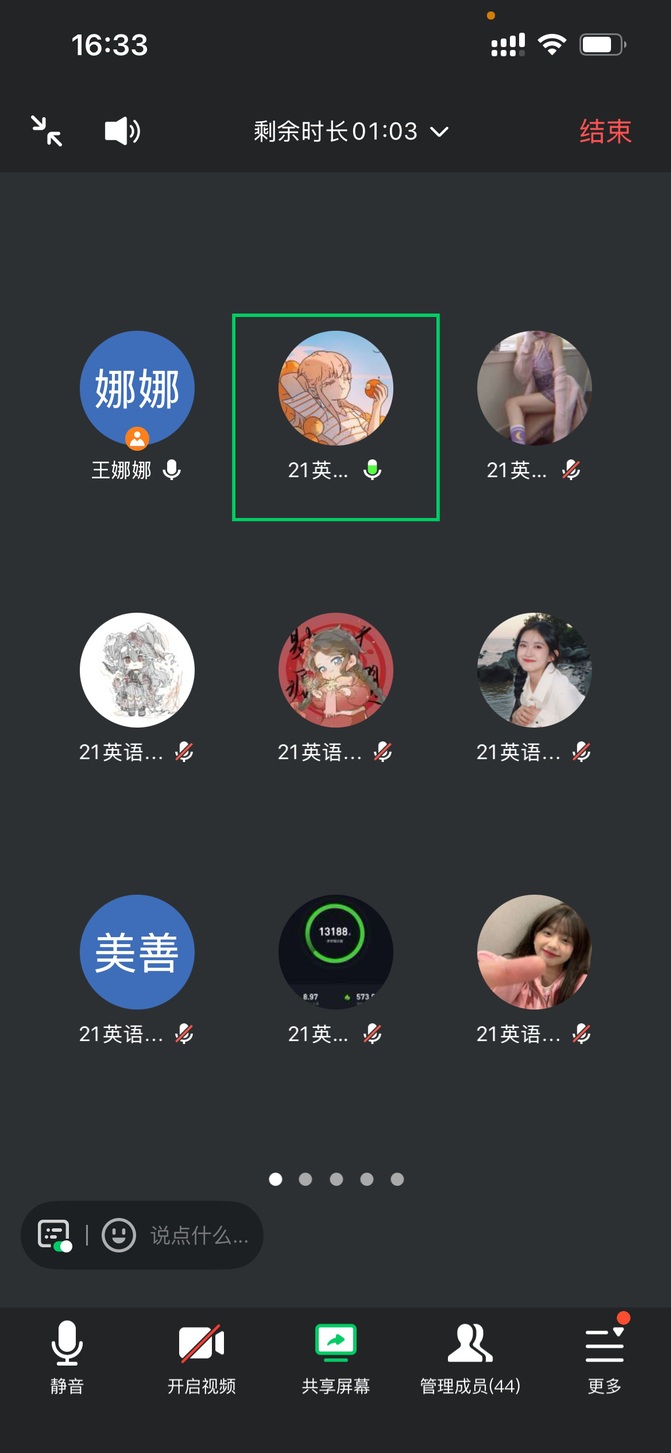Screen dimensions: 671x1453
Task: Open the chat message list icon
Action: tap(54, 1235)
